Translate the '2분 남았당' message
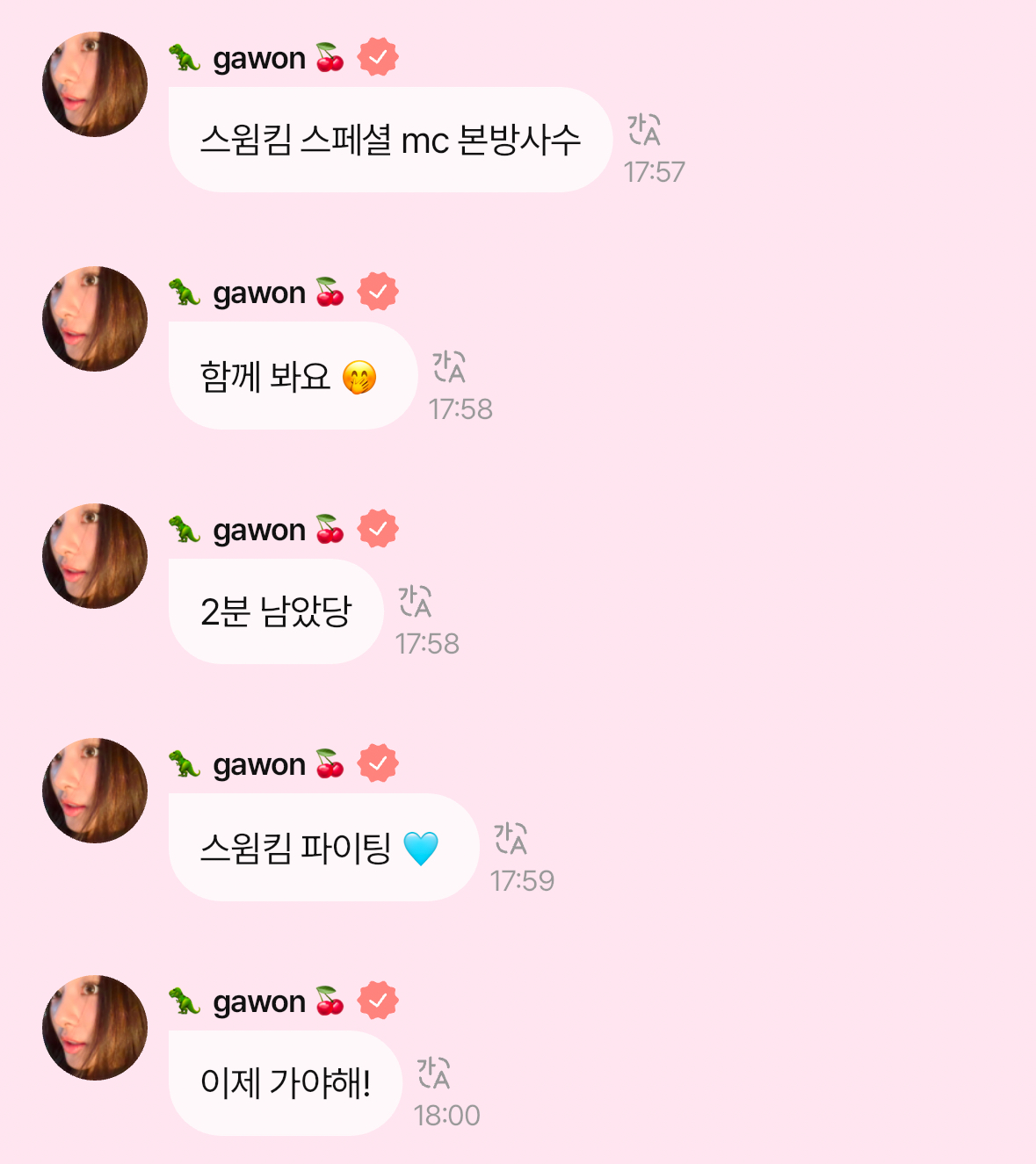This screenshot has height=1164, width=1036. coord(415,602)
